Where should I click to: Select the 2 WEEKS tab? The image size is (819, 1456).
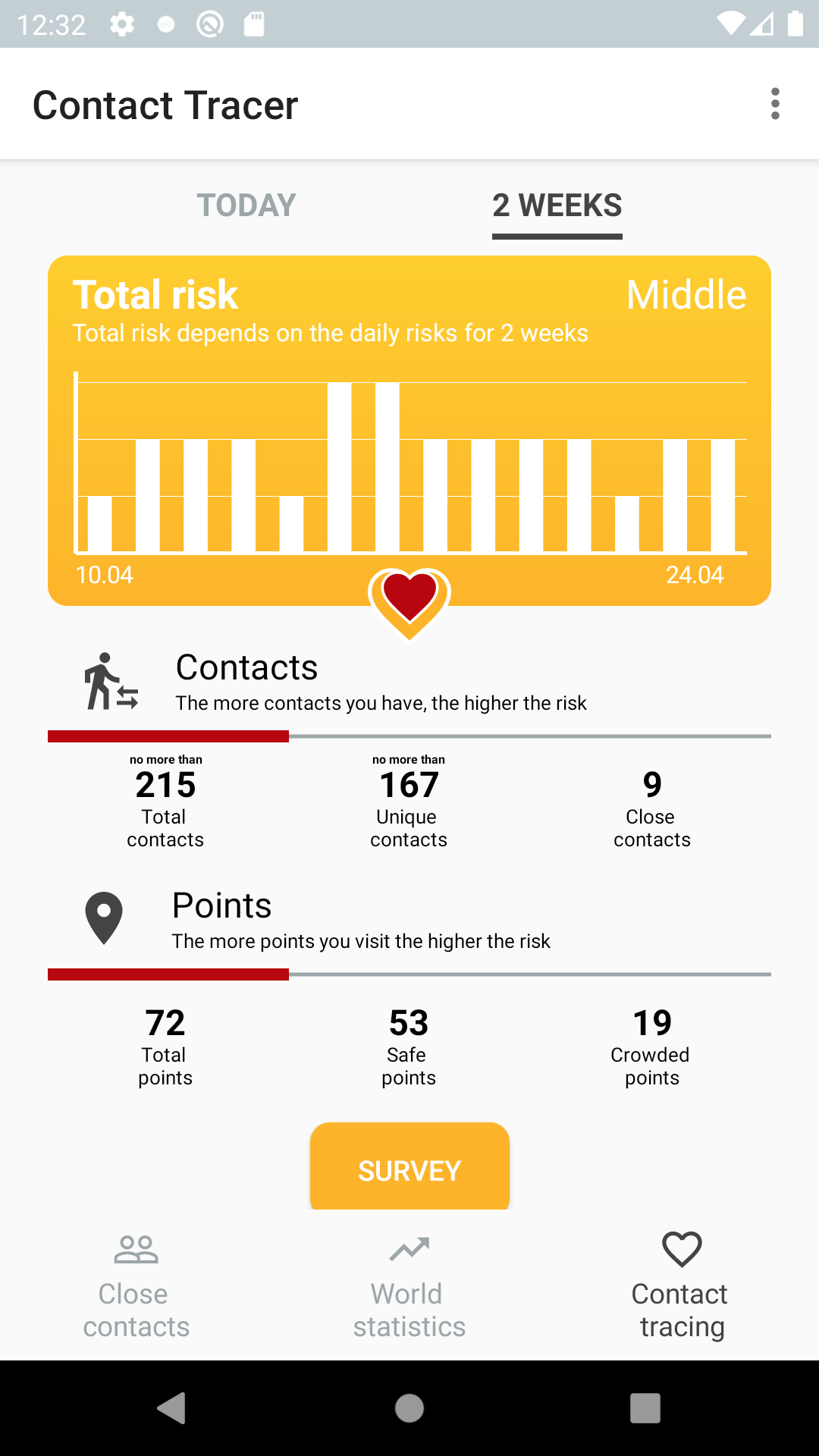557,206
